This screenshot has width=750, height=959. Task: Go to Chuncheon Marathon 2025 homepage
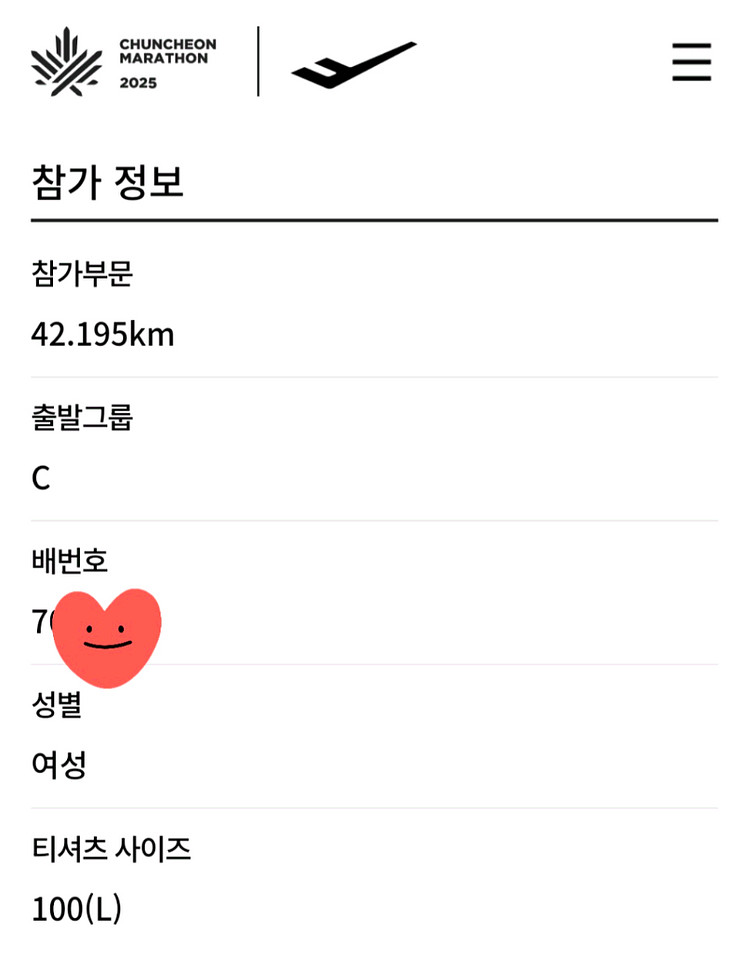(123, 62)
